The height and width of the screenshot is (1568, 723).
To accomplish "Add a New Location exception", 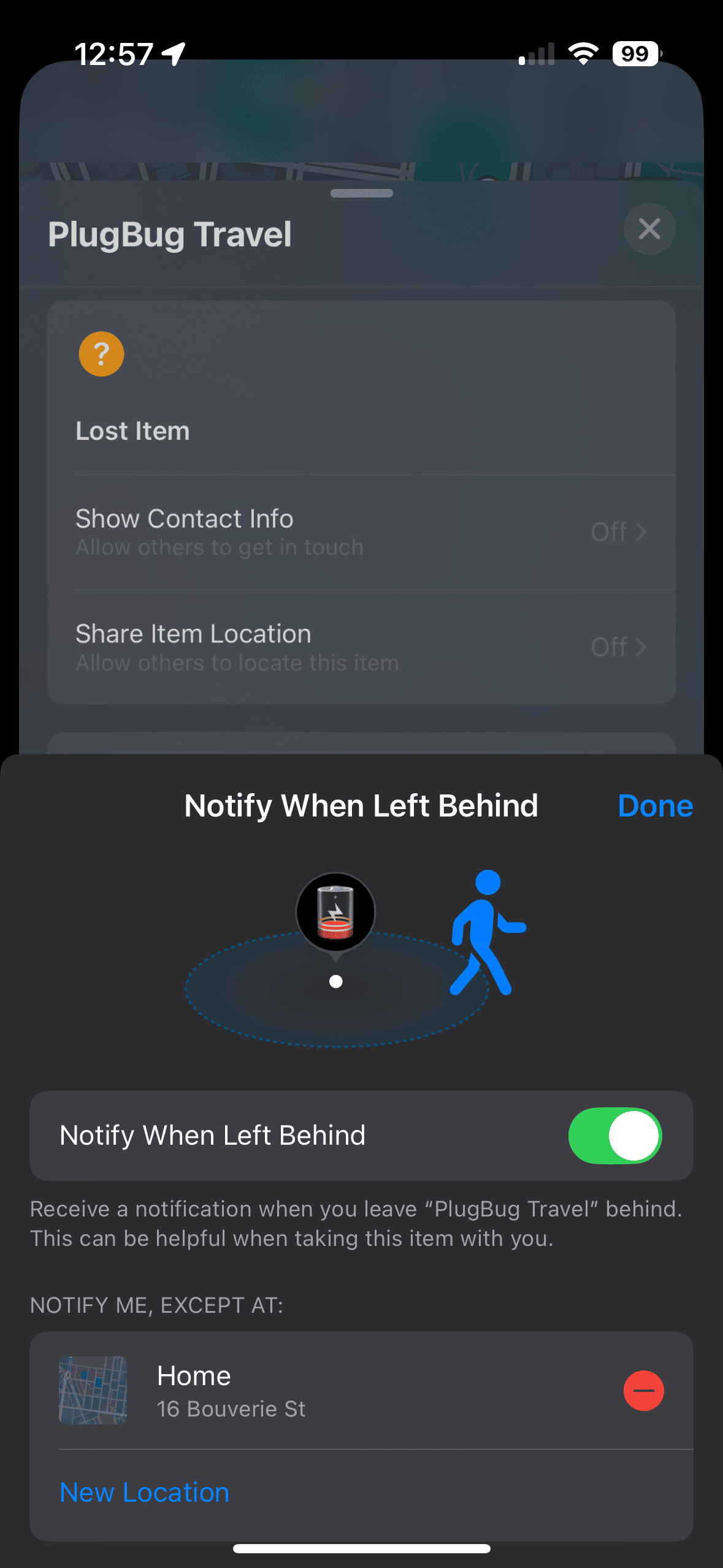I will 145,1492.
